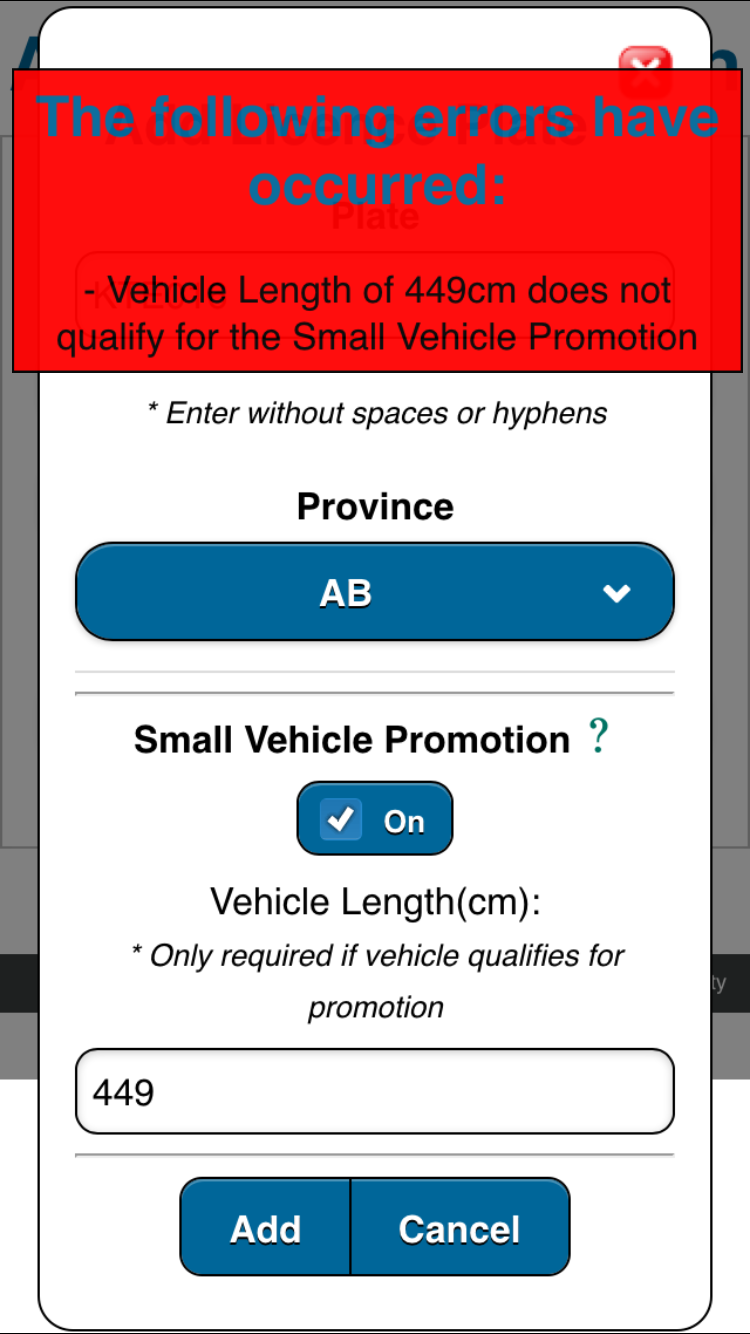The height and width of the screenshot is (1334, 750).
Task: Close the Add License Plate dialog
Action: tap(645, 60)
